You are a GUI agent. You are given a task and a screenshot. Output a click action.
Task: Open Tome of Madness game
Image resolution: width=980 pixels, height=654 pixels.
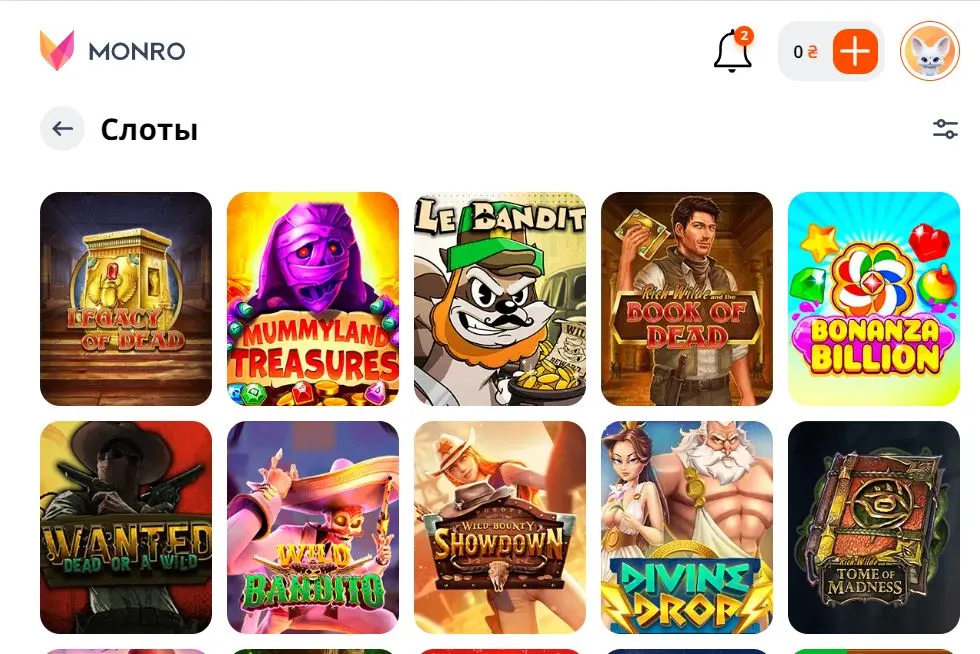click(x=873, y=527)
